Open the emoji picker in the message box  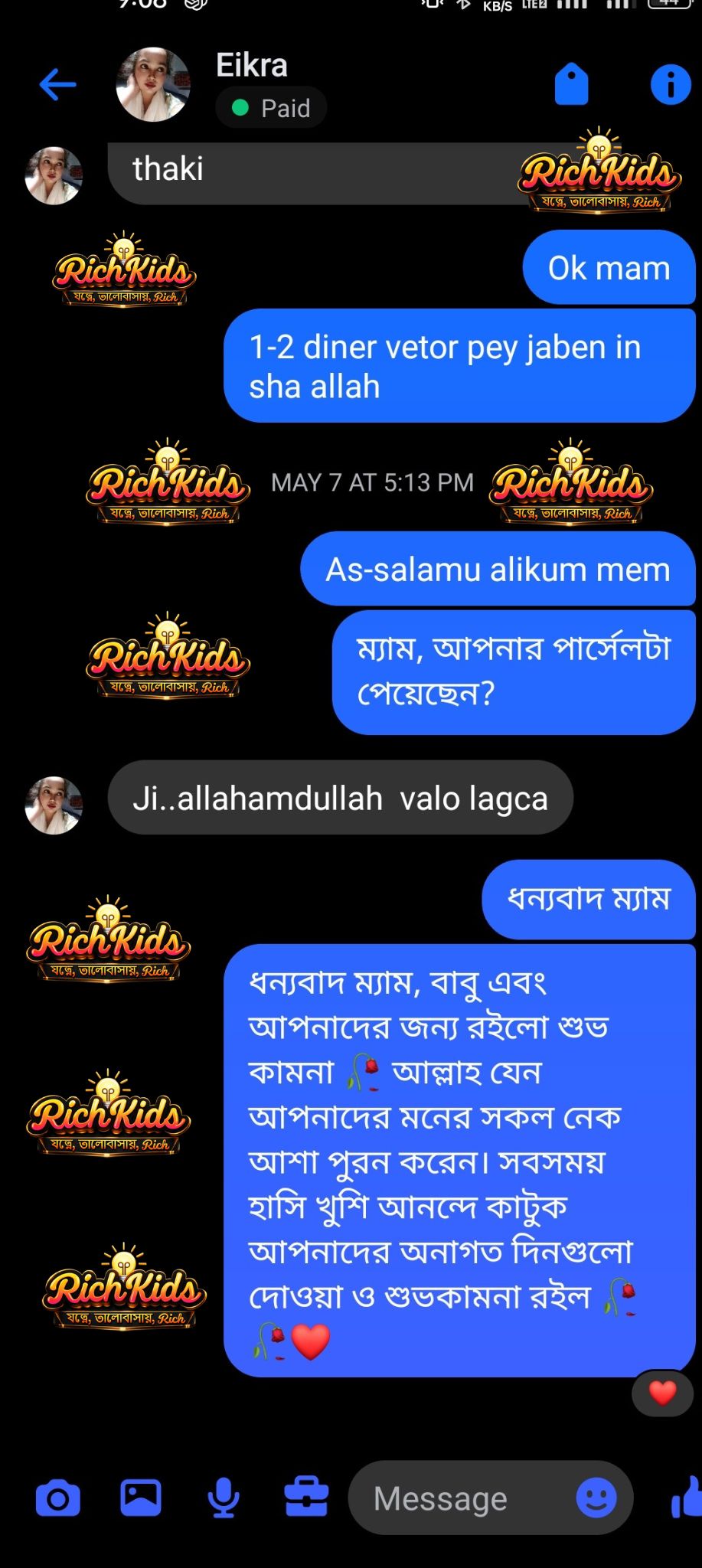click(x=596, y=1498)
